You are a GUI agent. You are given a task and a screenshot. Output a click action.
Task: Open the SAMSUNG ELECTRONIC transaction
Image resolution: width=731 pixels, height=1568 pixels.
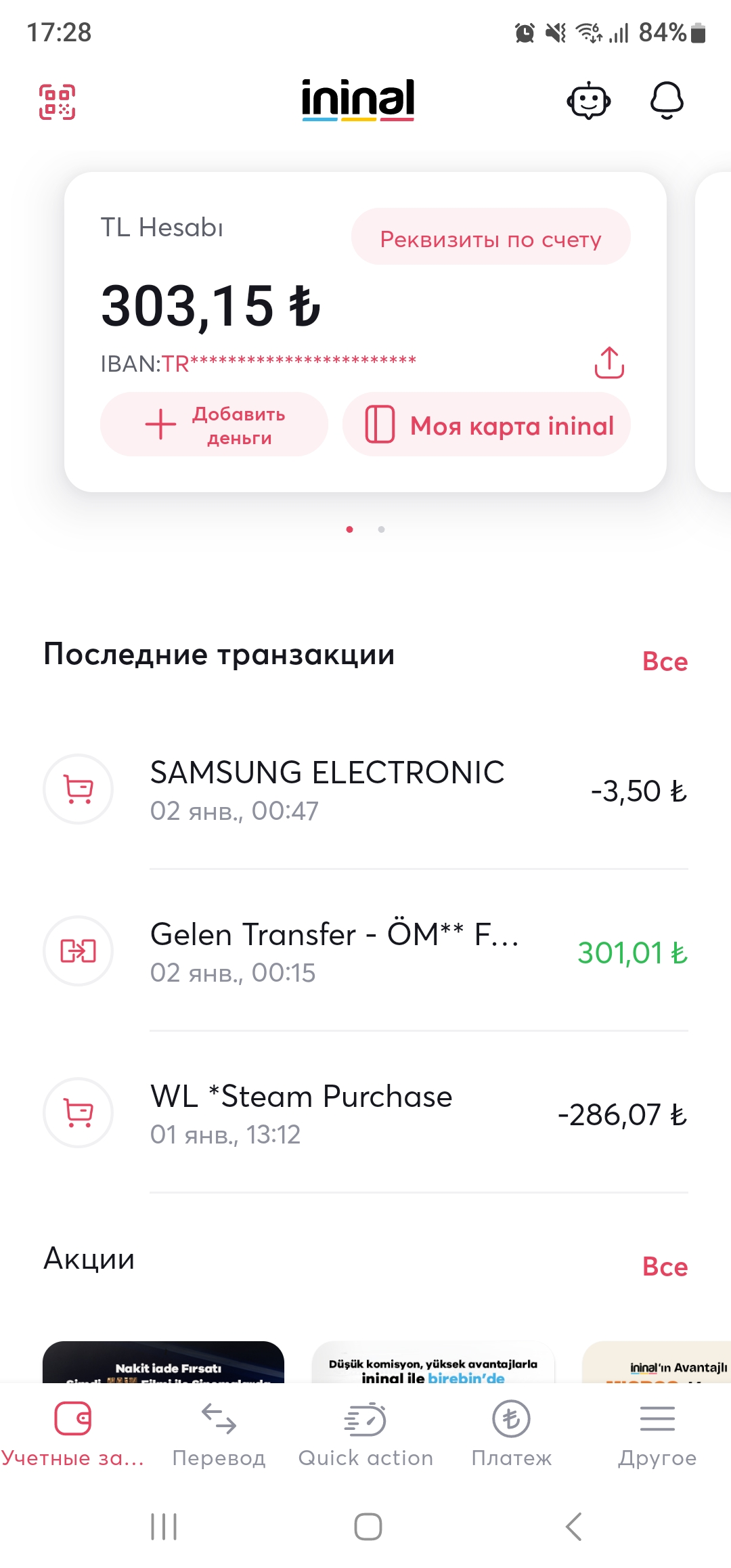coord(365,789)
